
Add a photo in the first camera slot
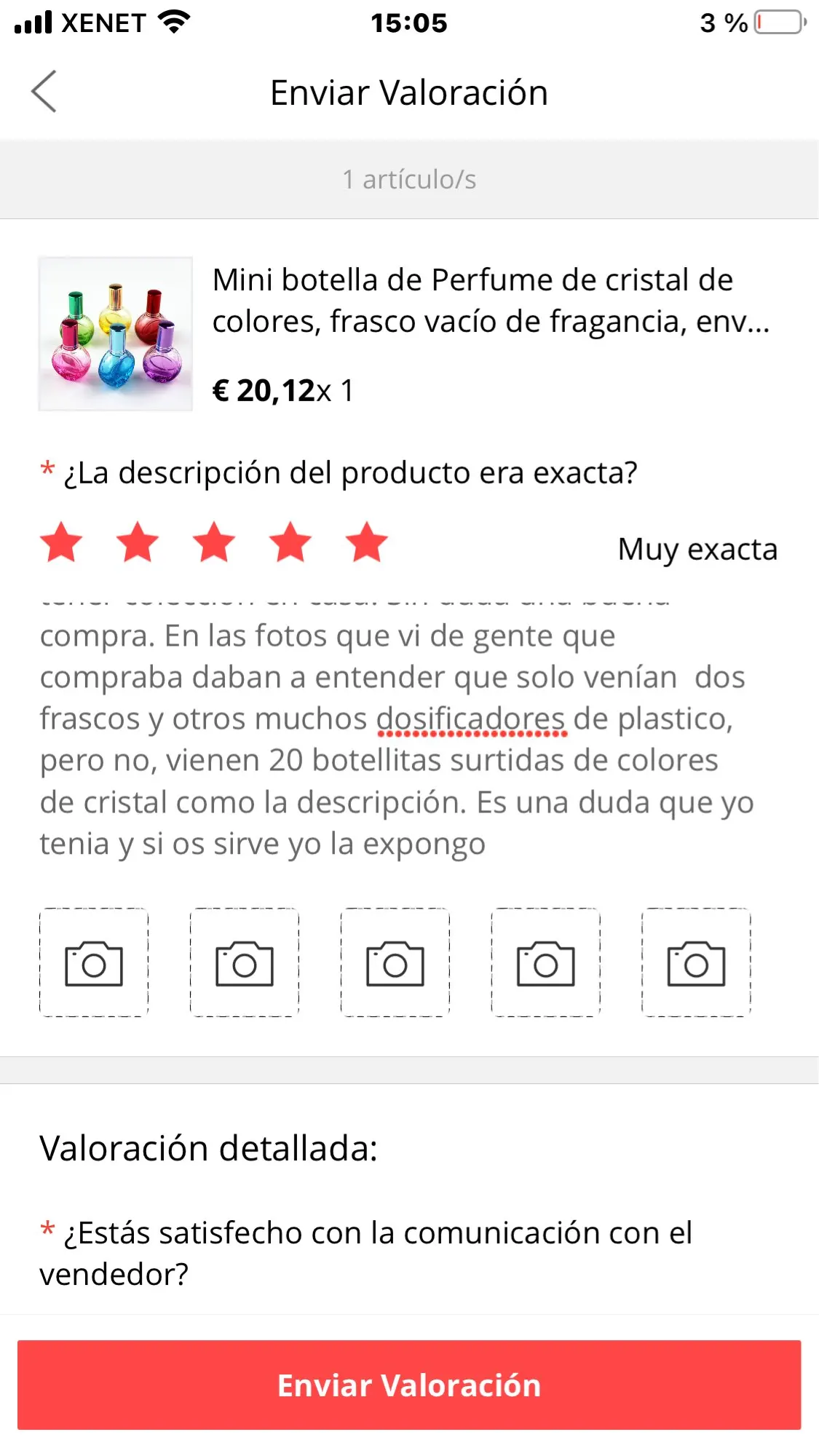(94, 962)
